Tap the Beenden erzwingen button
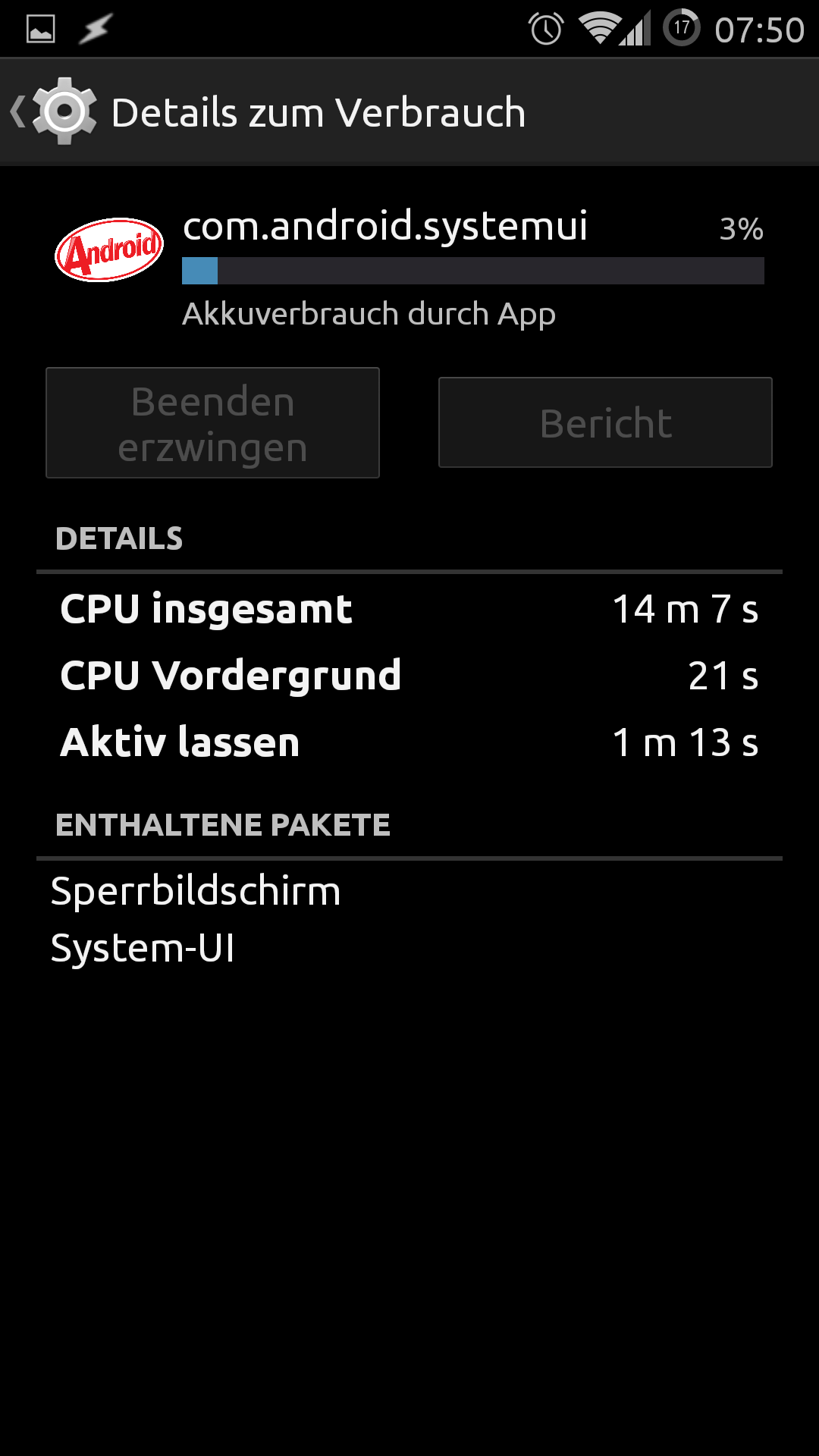Viewport: 819px width, 1456px height. point(212,423)
